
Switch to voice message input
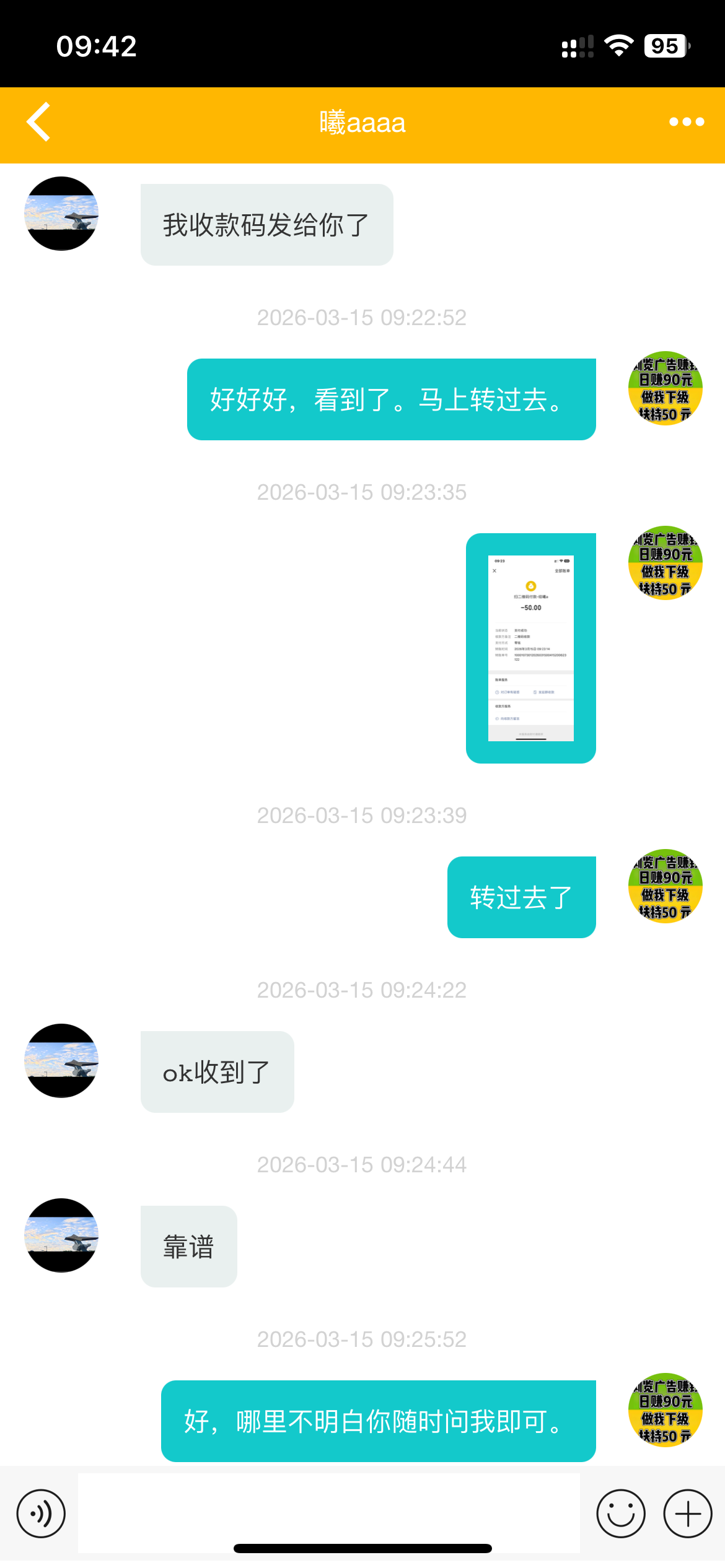tap(41, 1514)
